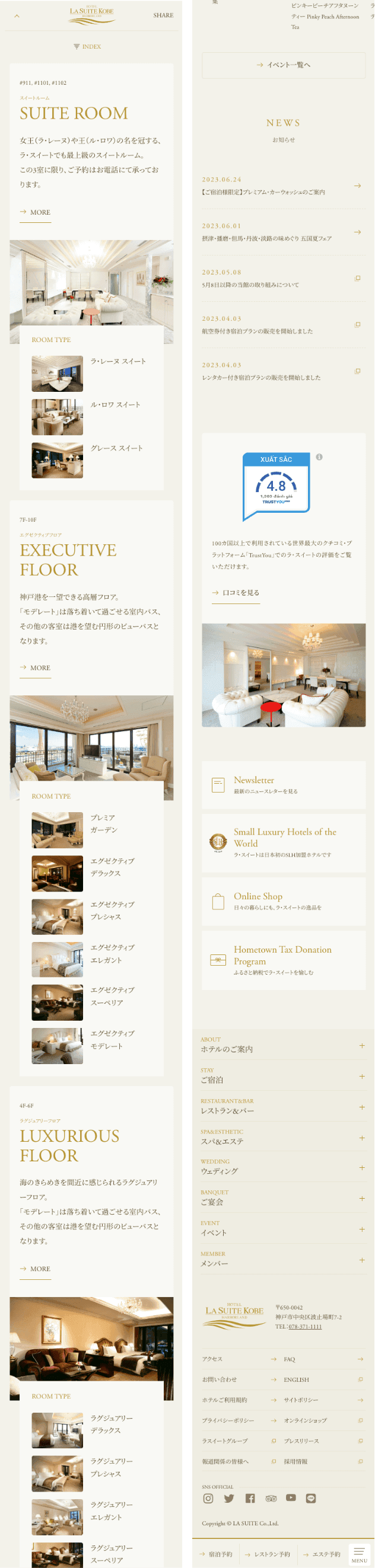Open ラ・レーヌ スイート room type
The height and width of the screenshot is (1568, 375).
coord(91,373)
